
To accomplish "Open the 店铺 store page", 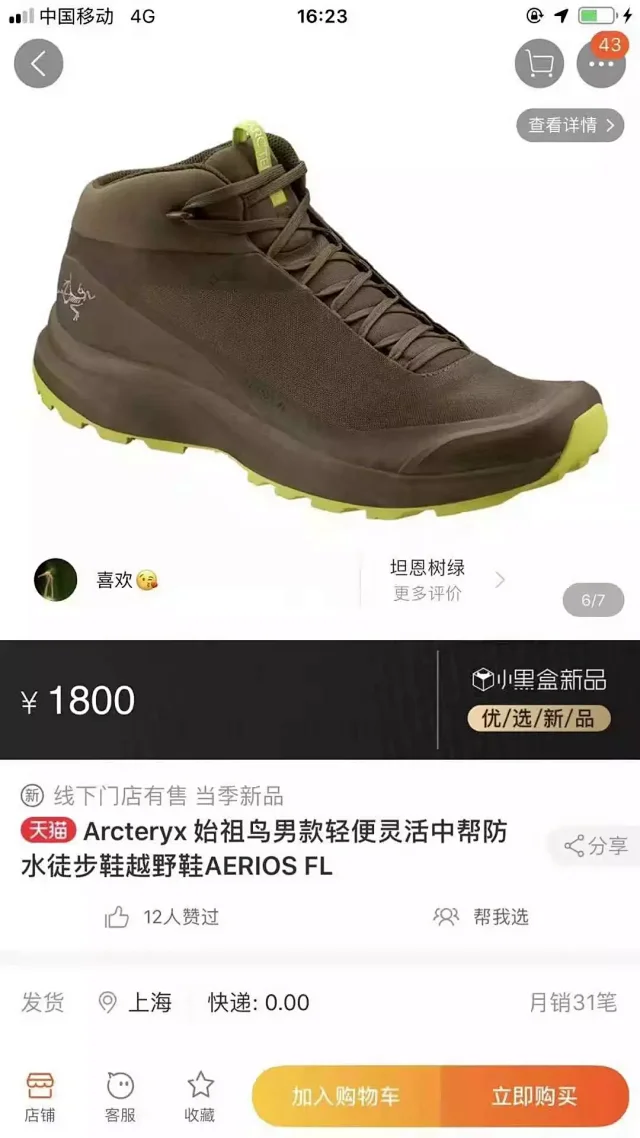I will point(40,1096).
